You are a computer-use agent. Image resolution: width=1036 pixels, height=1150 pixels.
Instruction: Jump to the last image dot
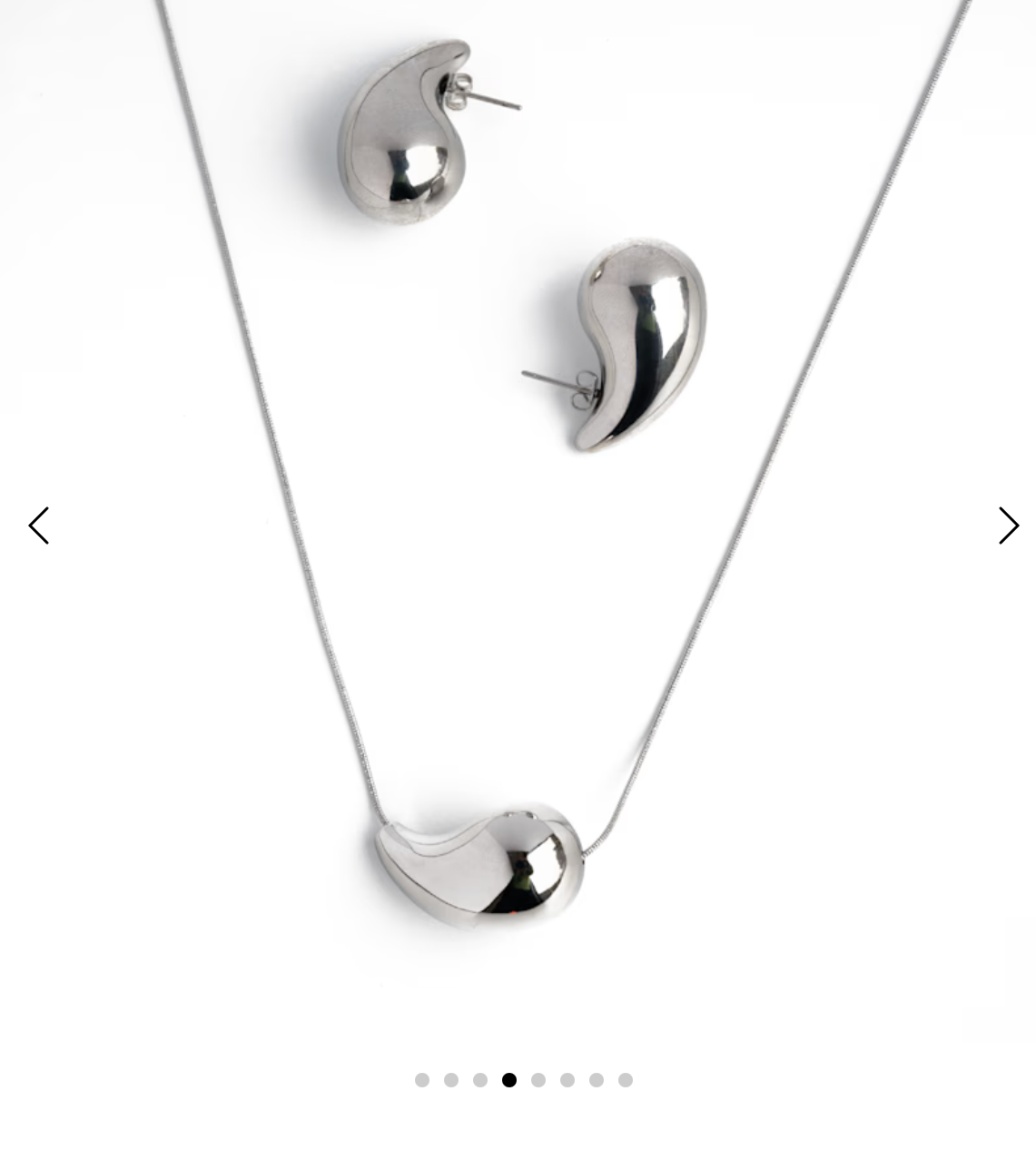click(x=626, y=1080)
